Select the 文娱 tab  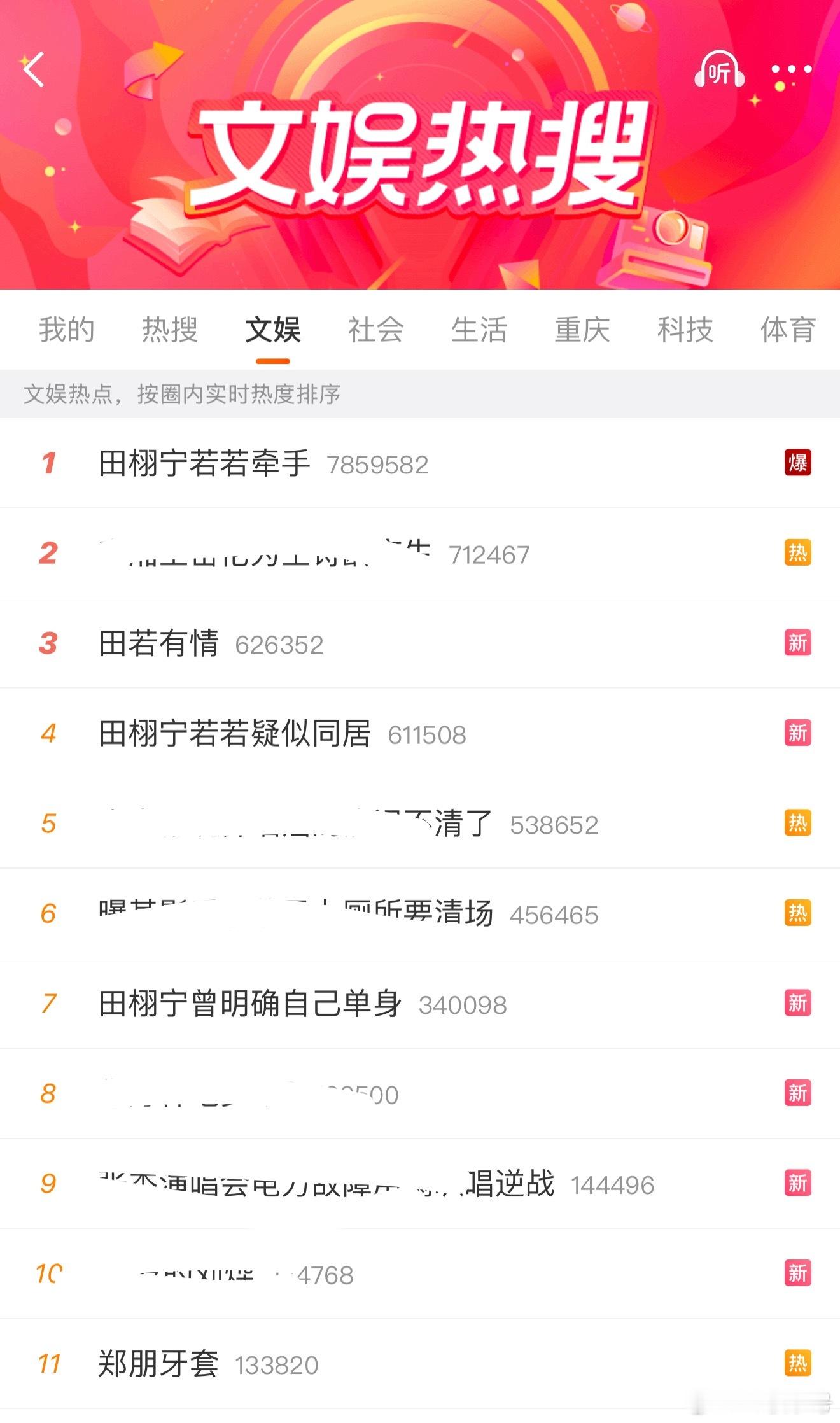click(x=273, y=330)
